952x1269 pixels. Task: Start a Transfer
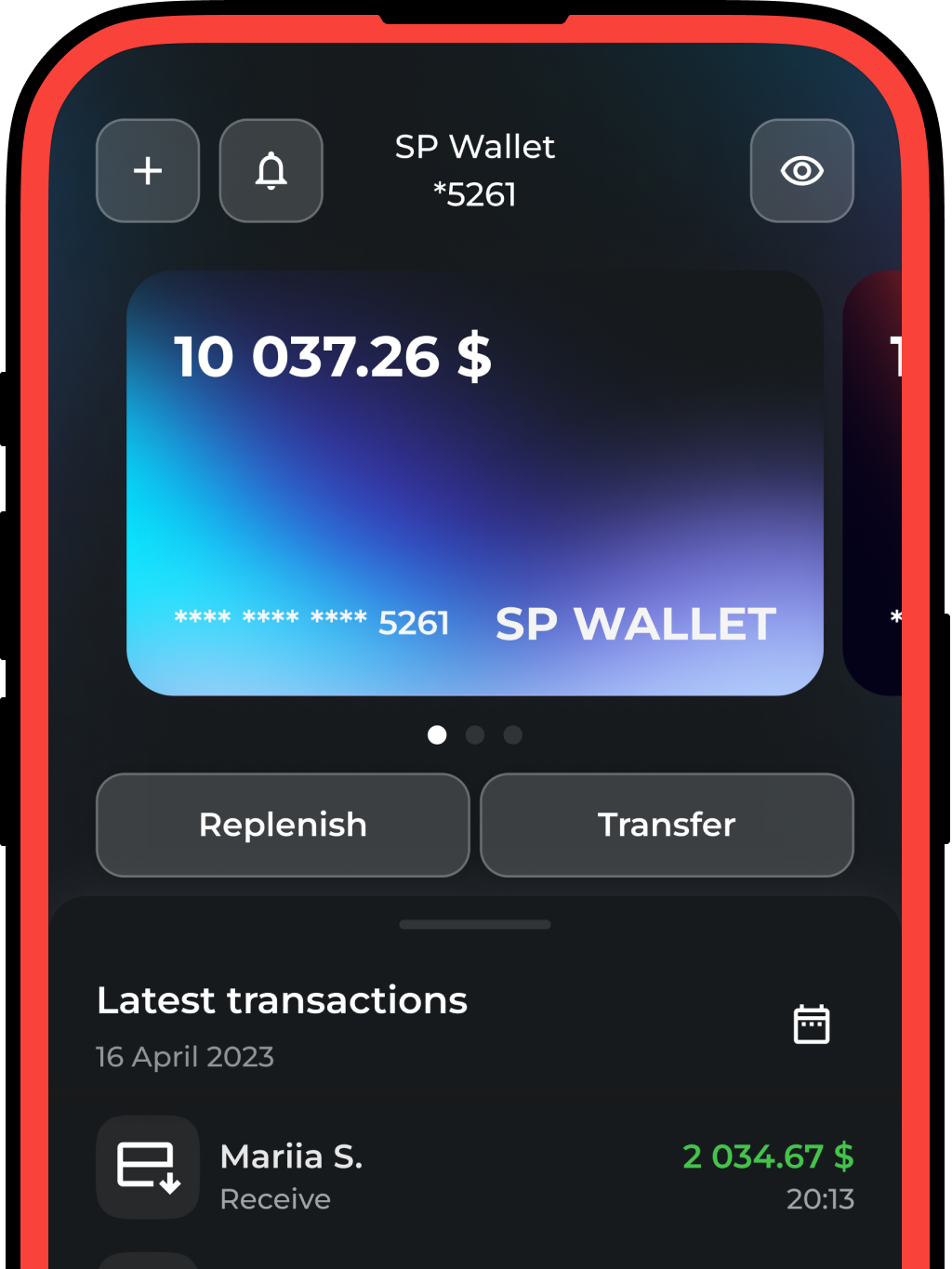(667, 825)
